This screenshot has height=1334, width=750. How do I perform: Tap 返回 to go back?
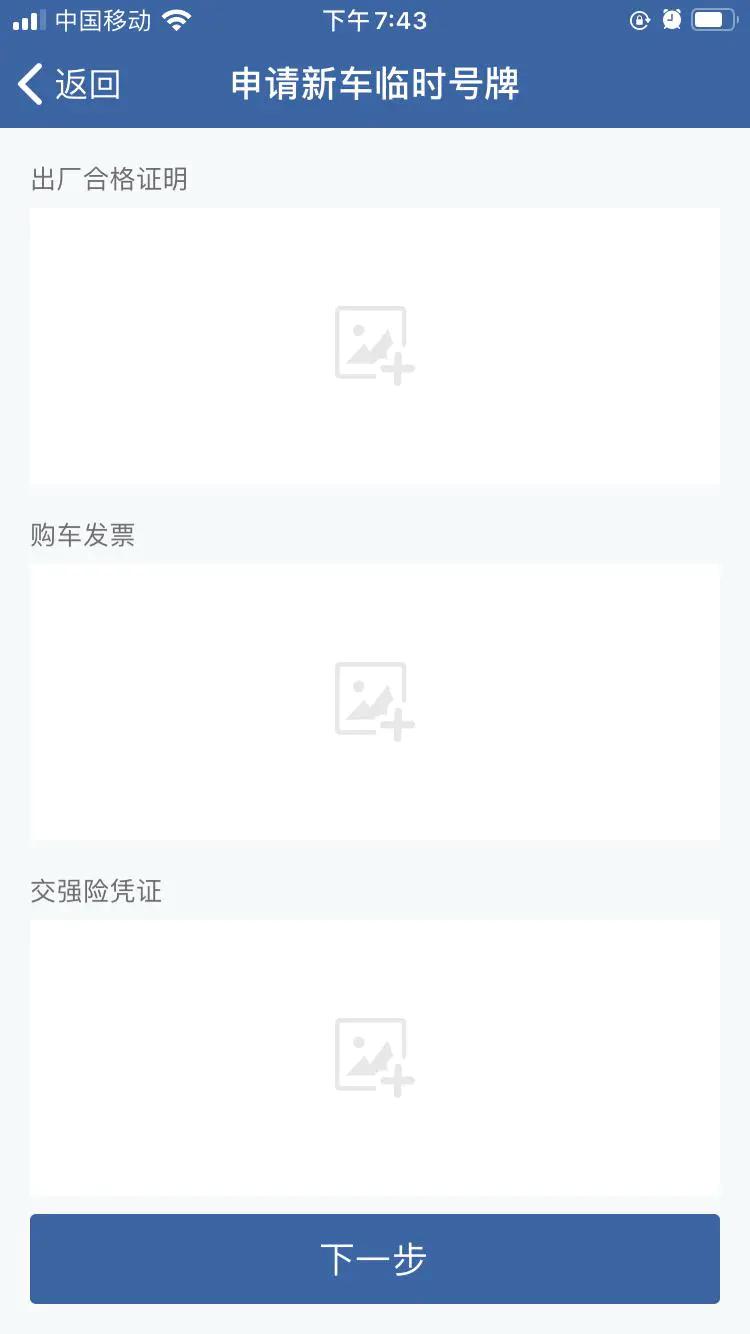coord(85,84)
